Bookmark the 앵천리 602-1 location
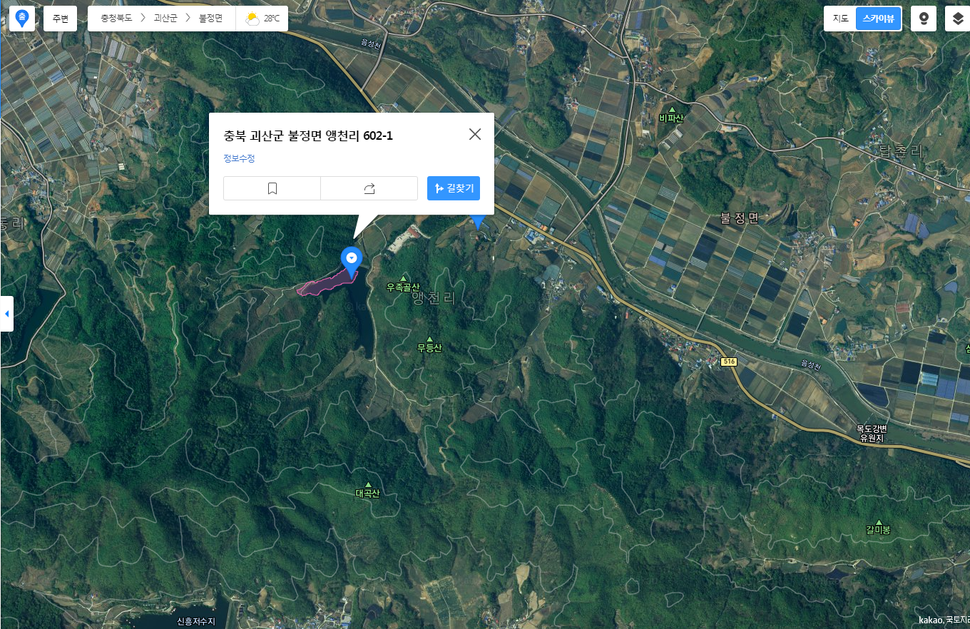Image resolution: width=970 pixels, height=629 pixels. (272, 188)
